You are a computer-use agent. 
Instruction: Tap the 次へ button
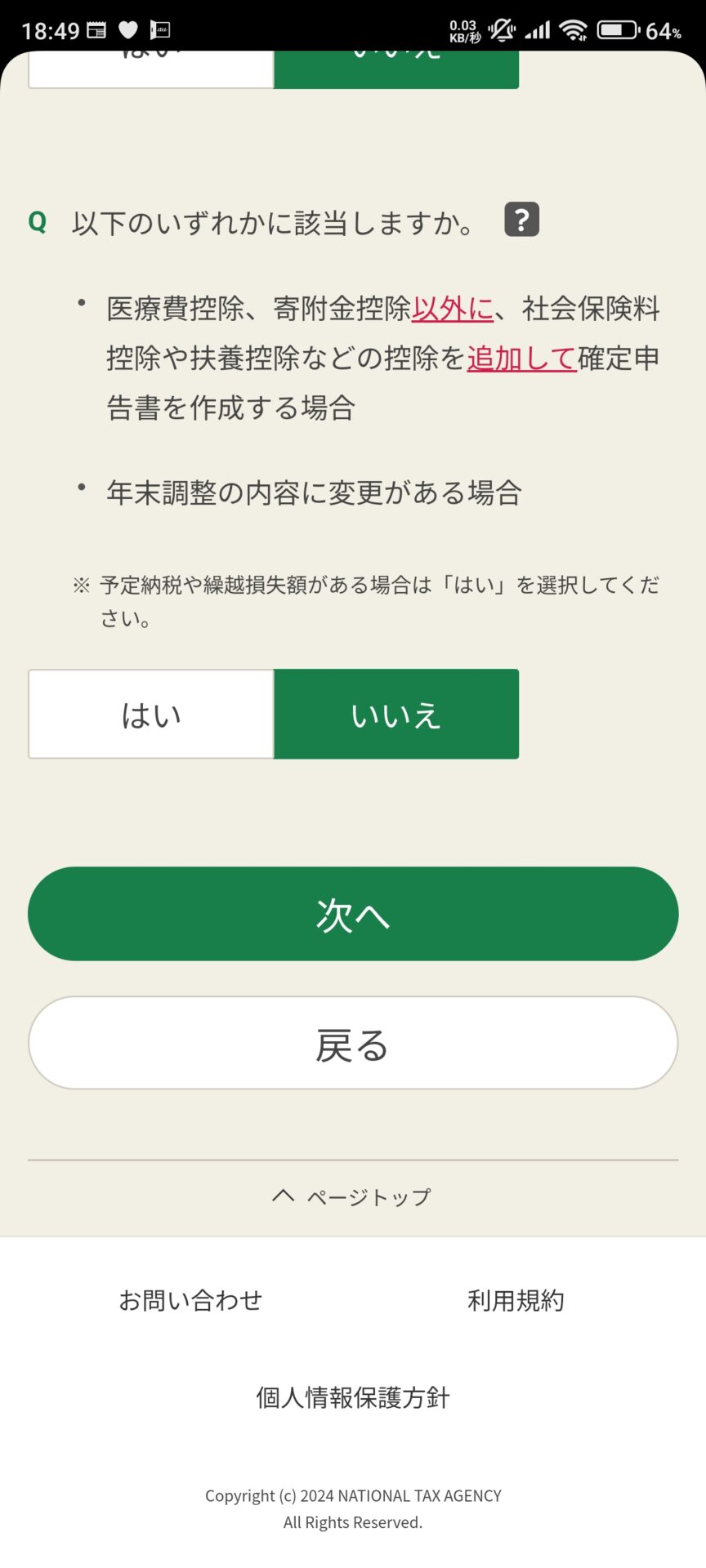coord(353,914)
